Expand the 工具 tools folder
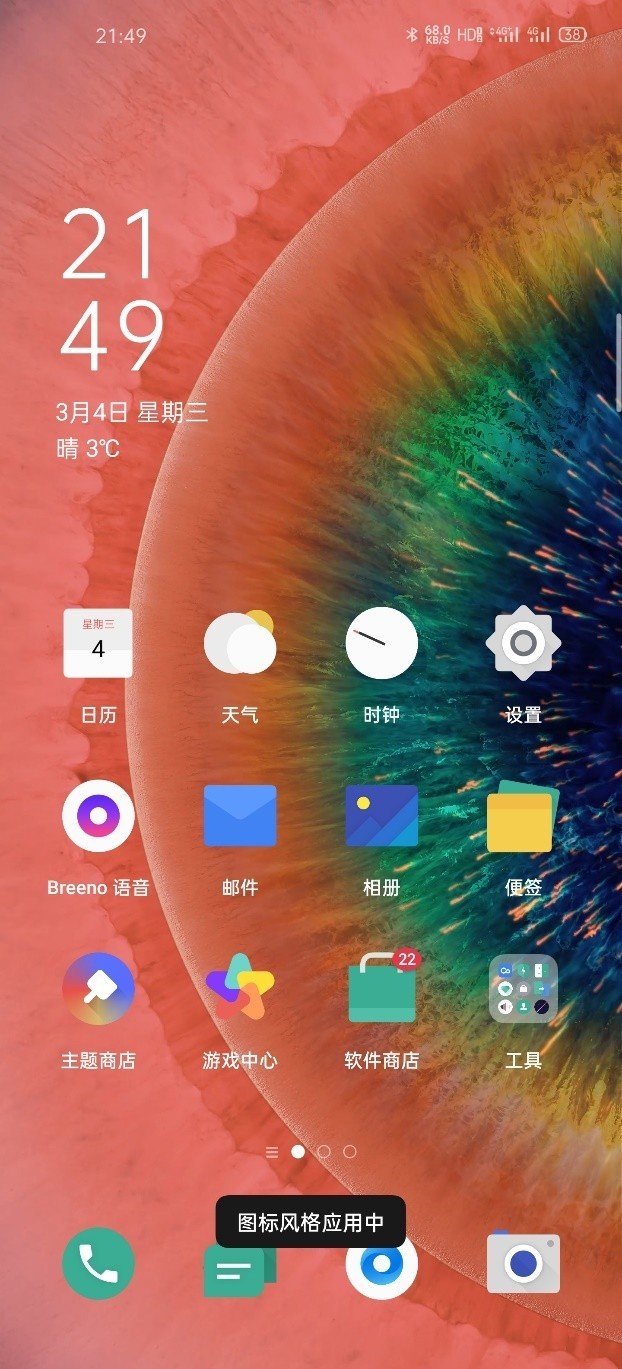 (x=523, y=989)
